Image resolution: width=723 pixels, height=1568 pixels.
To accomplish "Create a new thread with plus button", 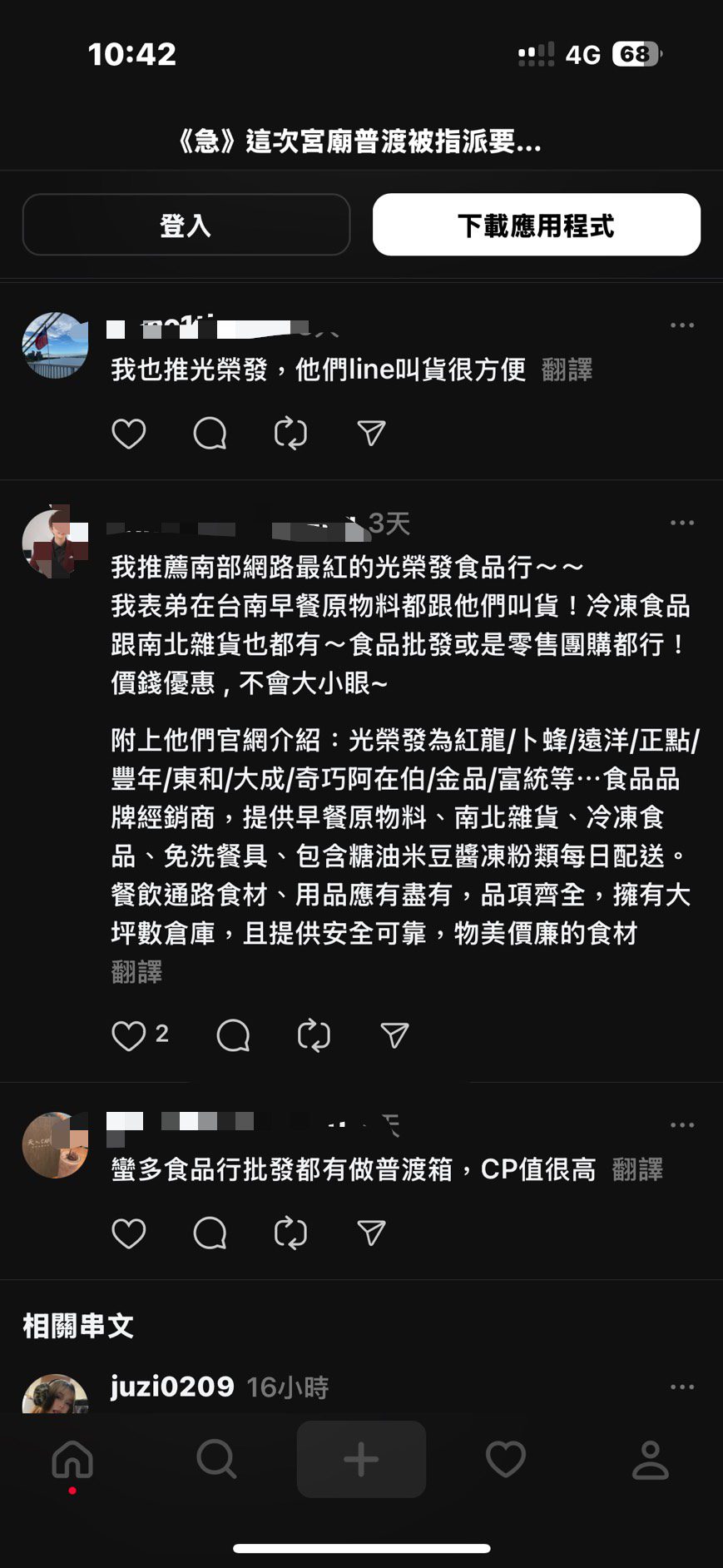I will (361, 1460).
